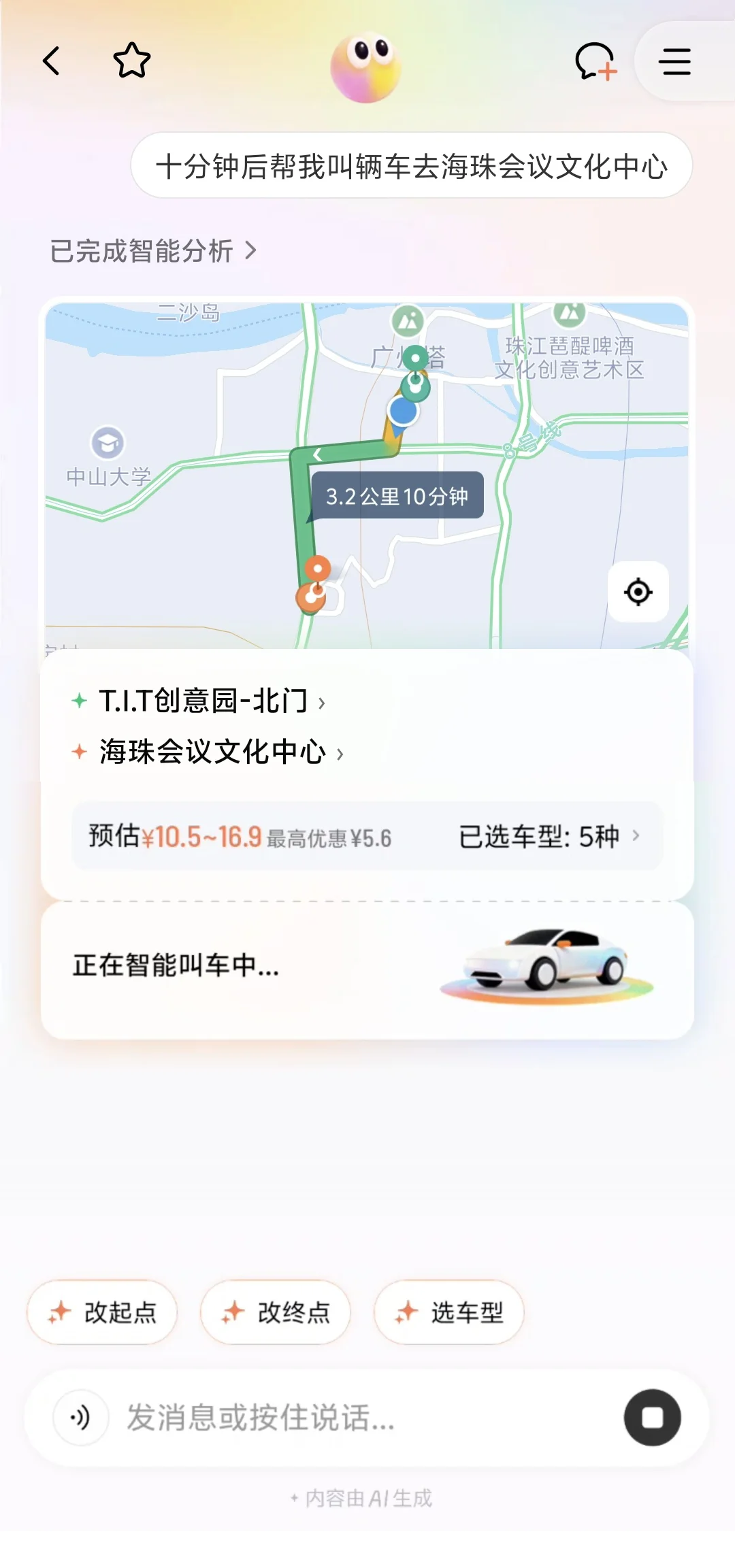Tap the voice input icon in the message bar
The image size is (735, 1568).
(x=80, y=1418)
